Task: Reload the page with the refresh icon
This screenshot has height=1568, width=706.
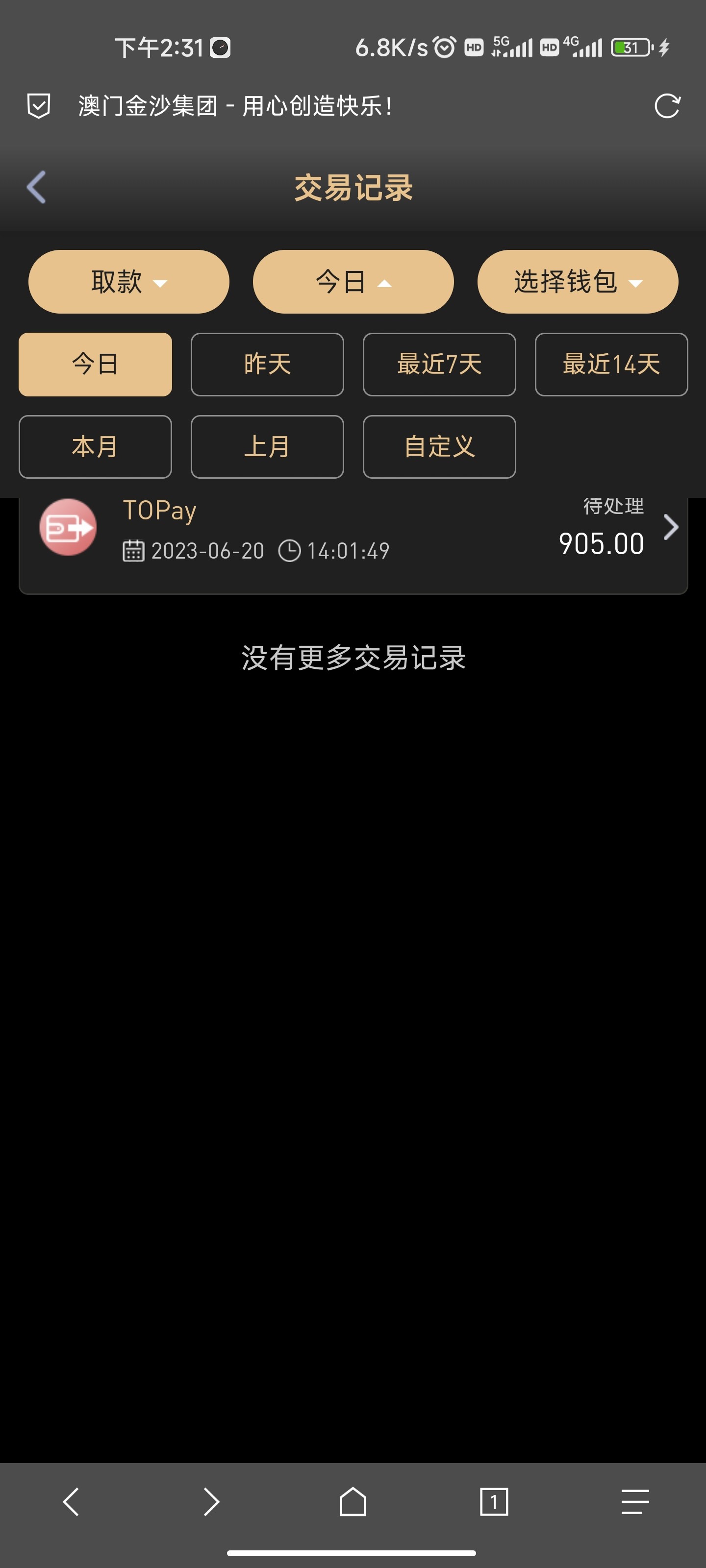Action: [x=666, y=106]
